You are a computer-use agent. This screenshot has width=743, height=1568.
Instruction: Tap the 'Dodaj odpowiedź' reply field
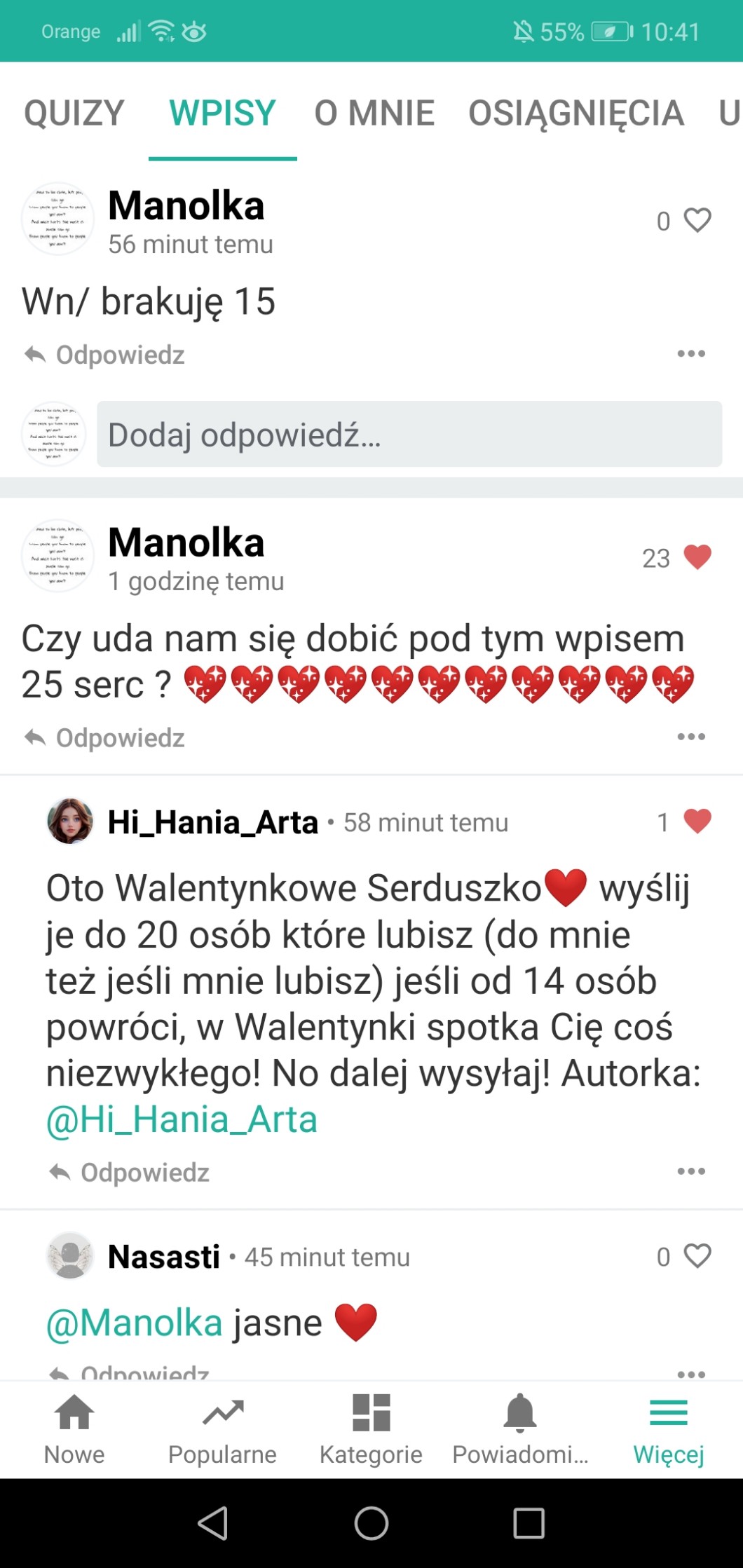(x=409, y=435)
